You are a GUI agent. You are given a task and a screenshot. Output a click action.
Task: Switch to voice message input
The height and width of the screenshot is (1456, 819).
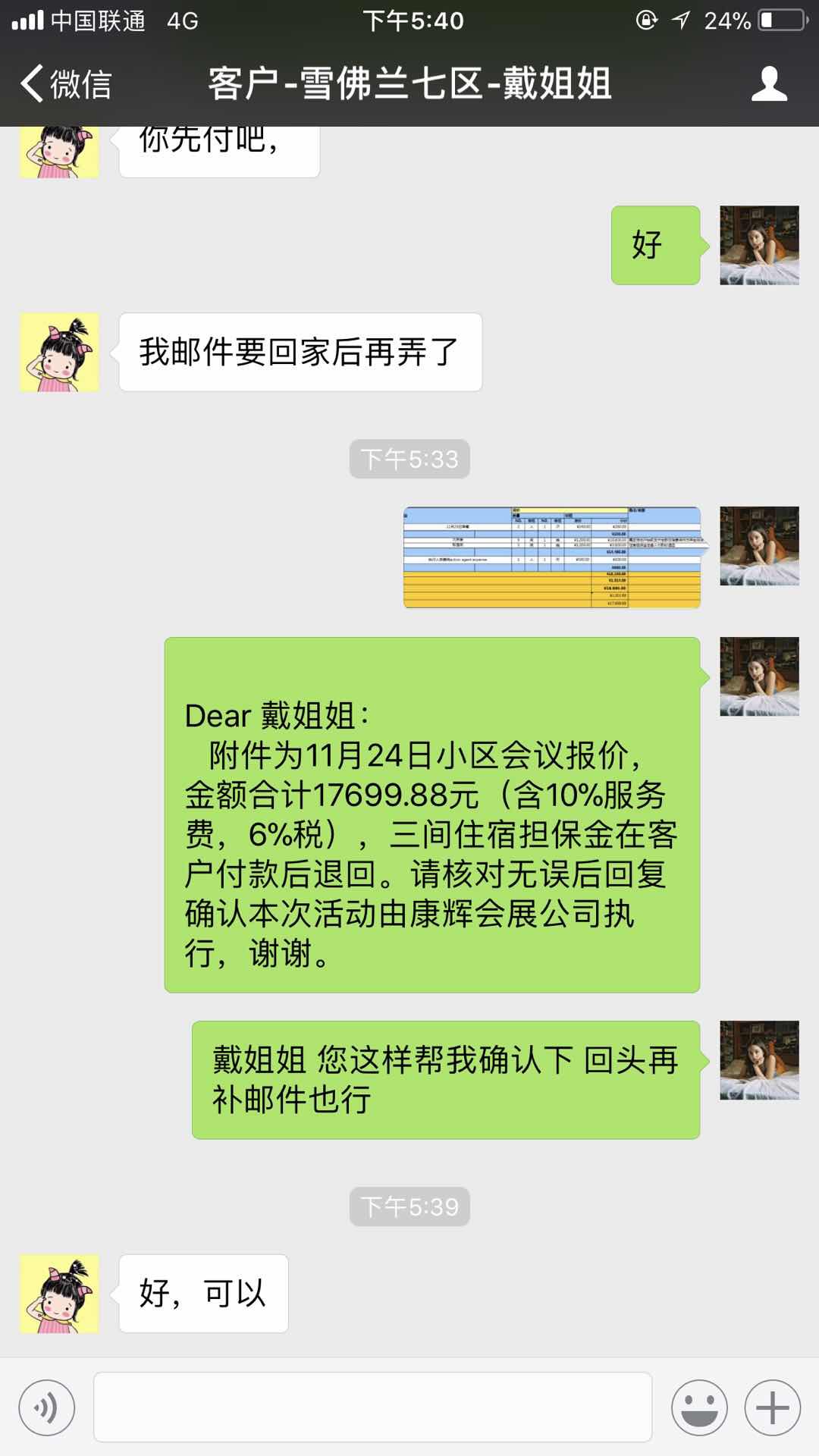point(47,1408)
